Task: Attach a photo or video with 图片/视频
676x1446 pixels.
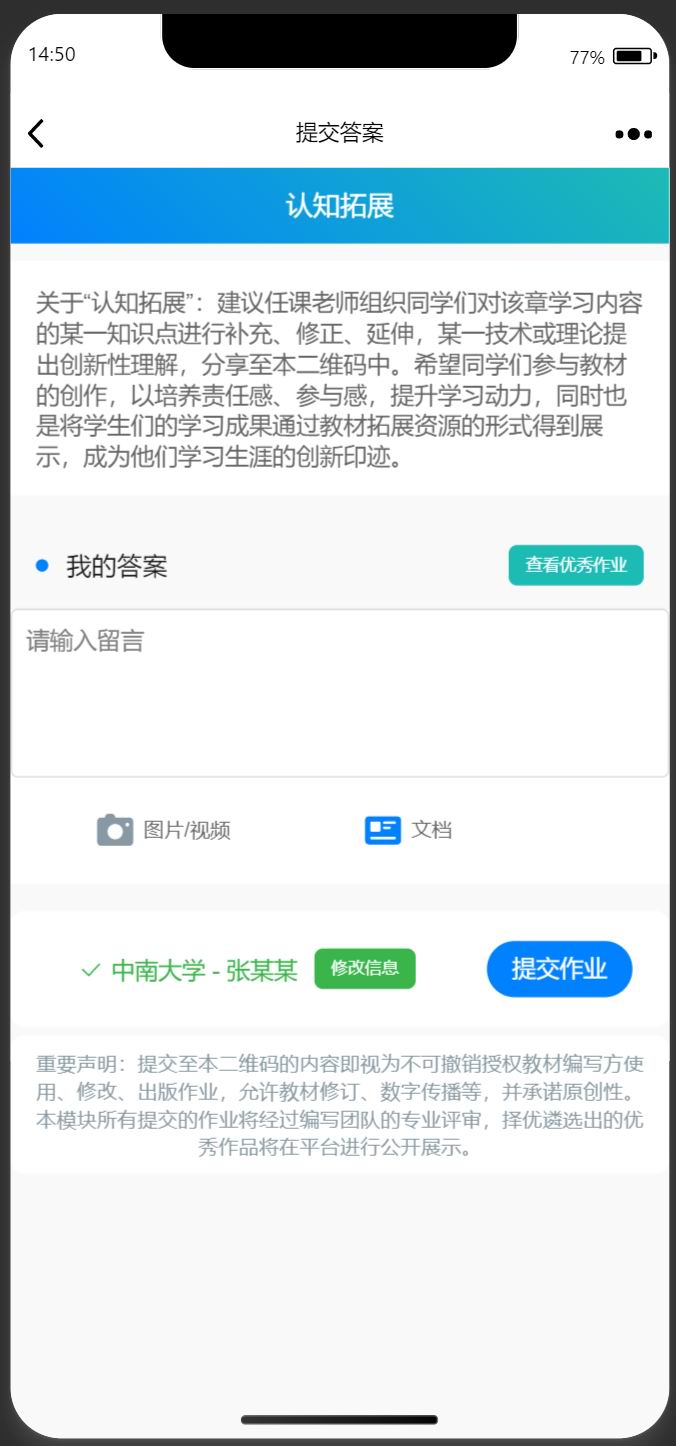Action: pyautogui.click(x=164, y=830)
